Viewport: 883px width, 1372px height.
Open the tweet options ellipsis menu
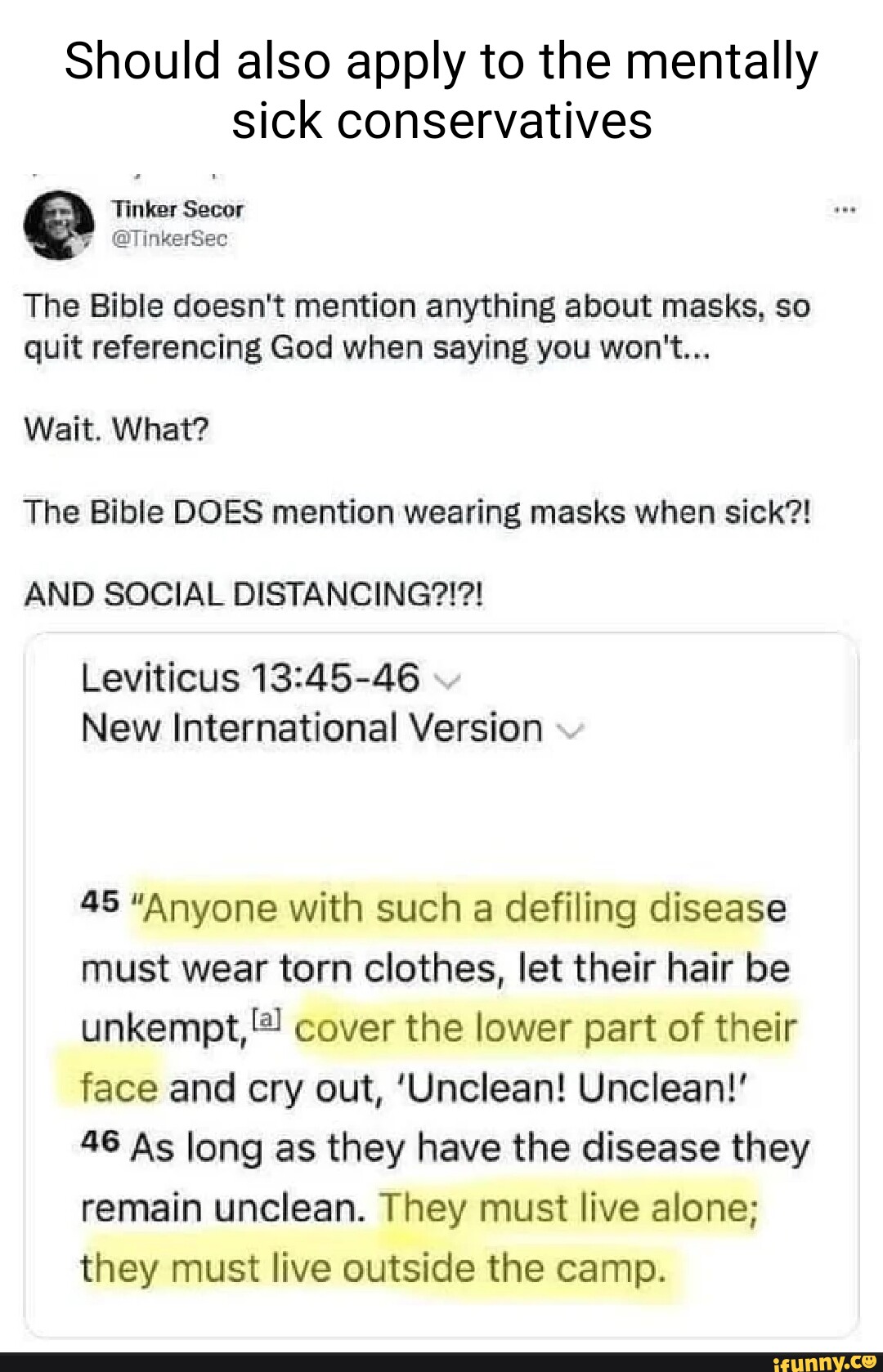[847, 209]
